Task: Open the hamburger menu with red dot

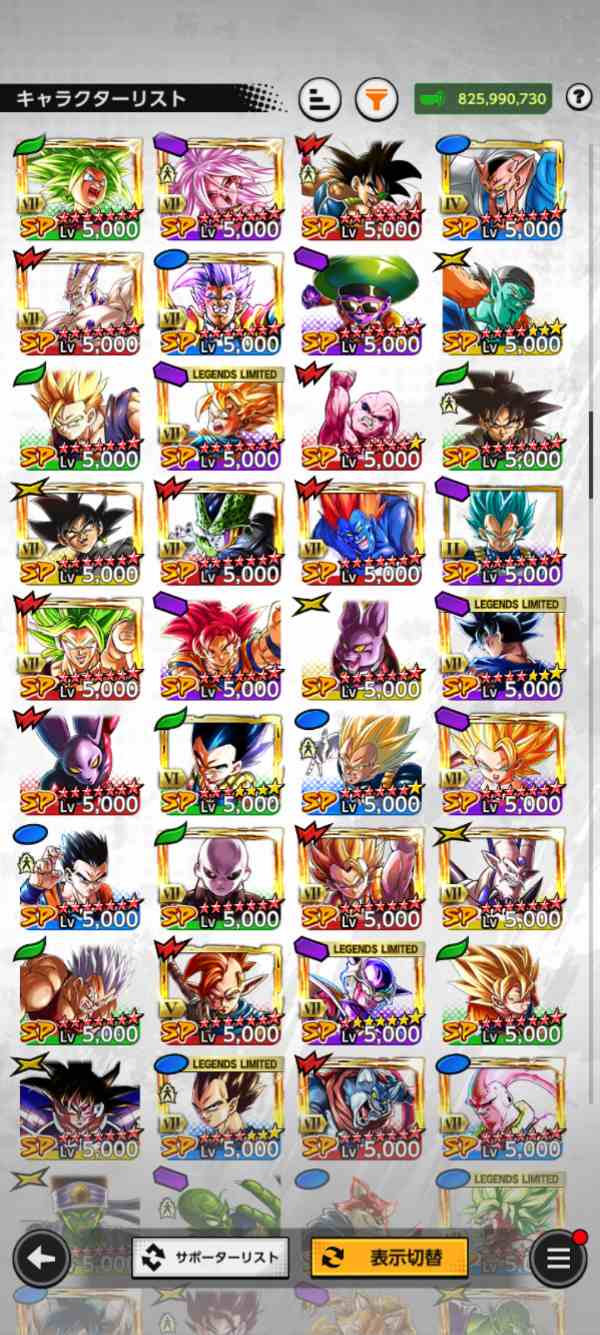Action: [558, 1258]
